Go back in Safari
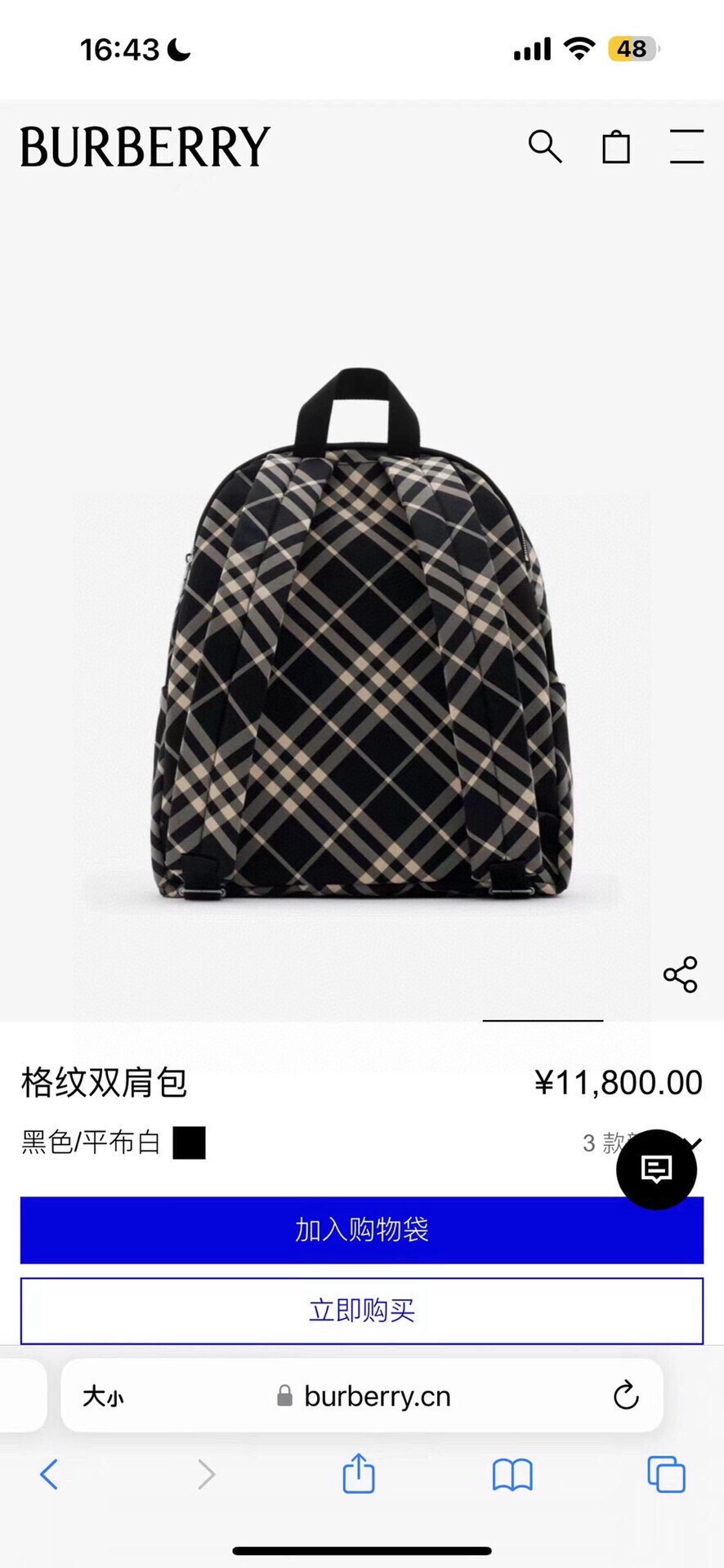 point(49,1474)
